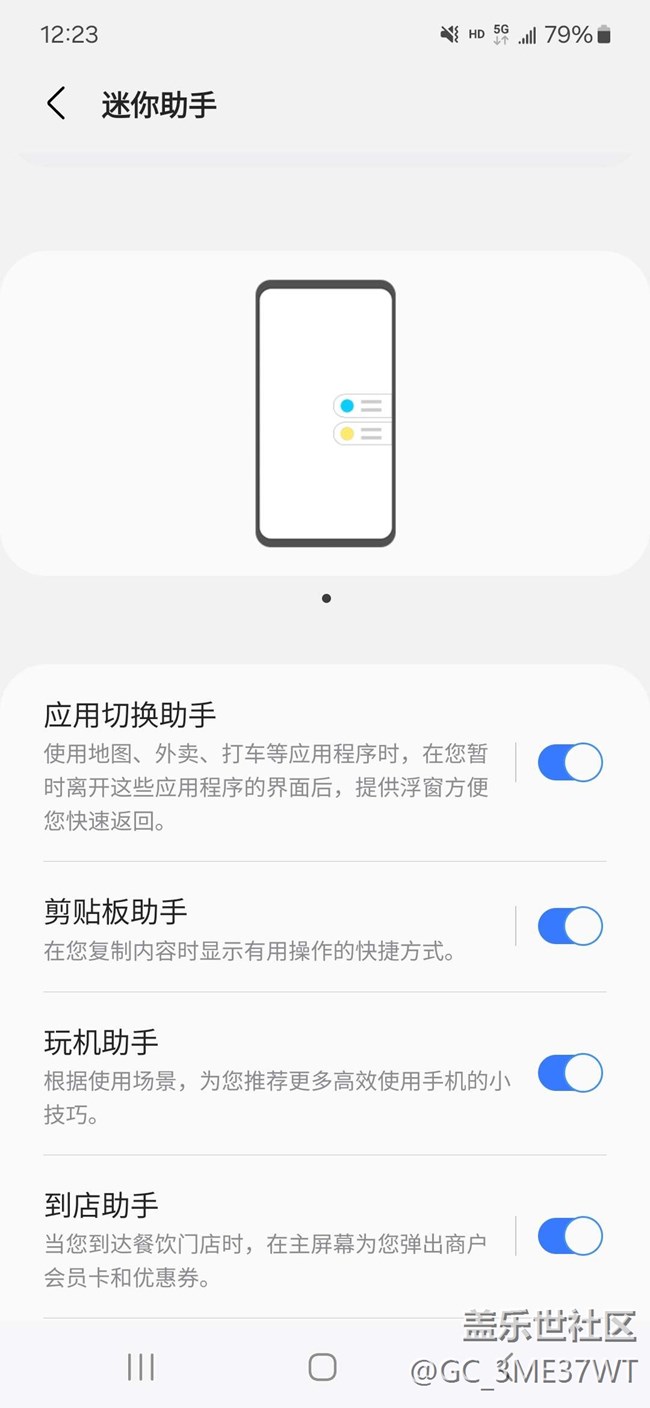This screenshot has width=650, height=1408.
Task: Toggle off 玩机助手
Action: (570, 1073)
